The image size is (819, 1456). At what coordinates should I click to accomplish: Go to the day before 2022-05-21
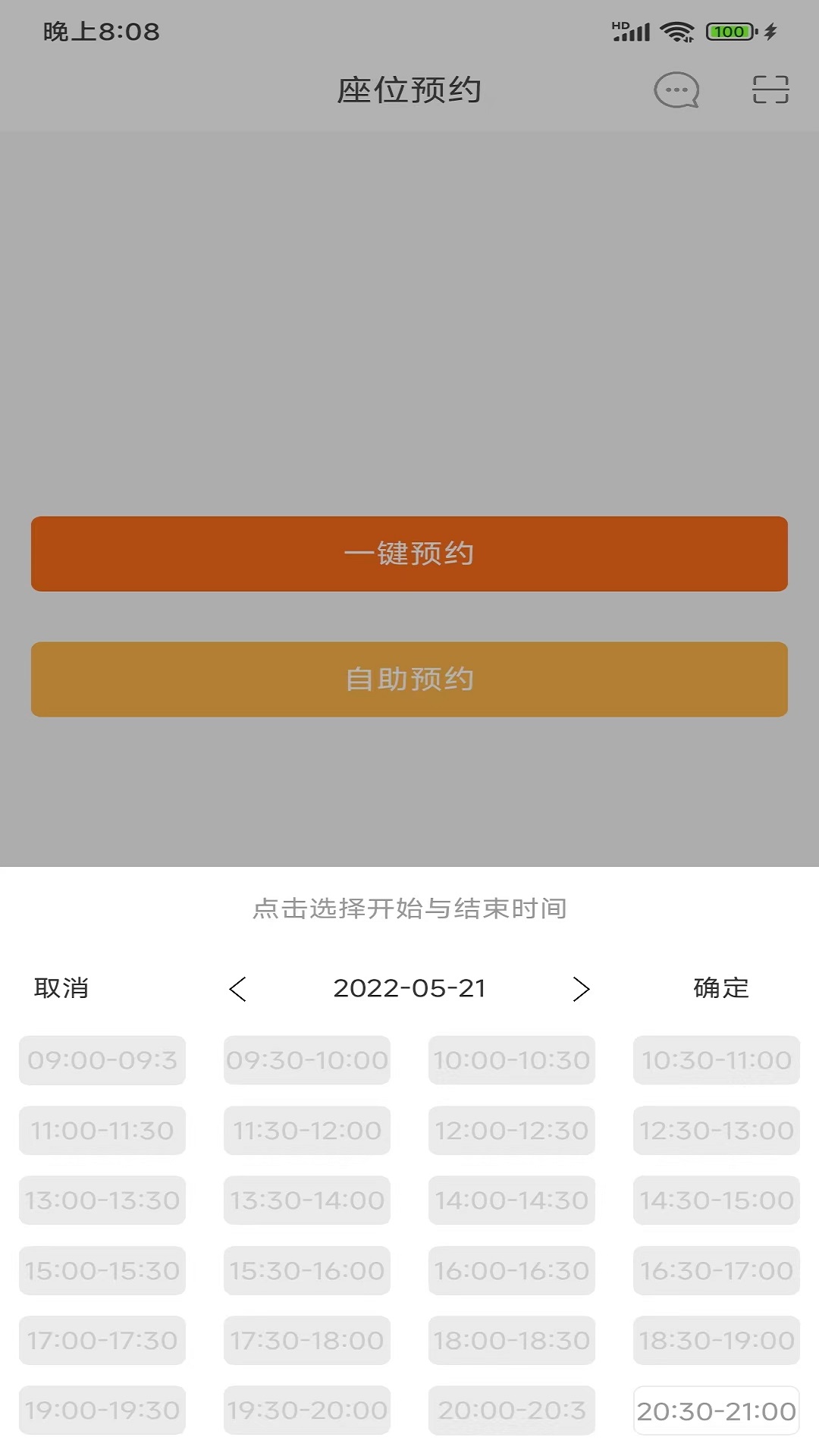(238, 989)
